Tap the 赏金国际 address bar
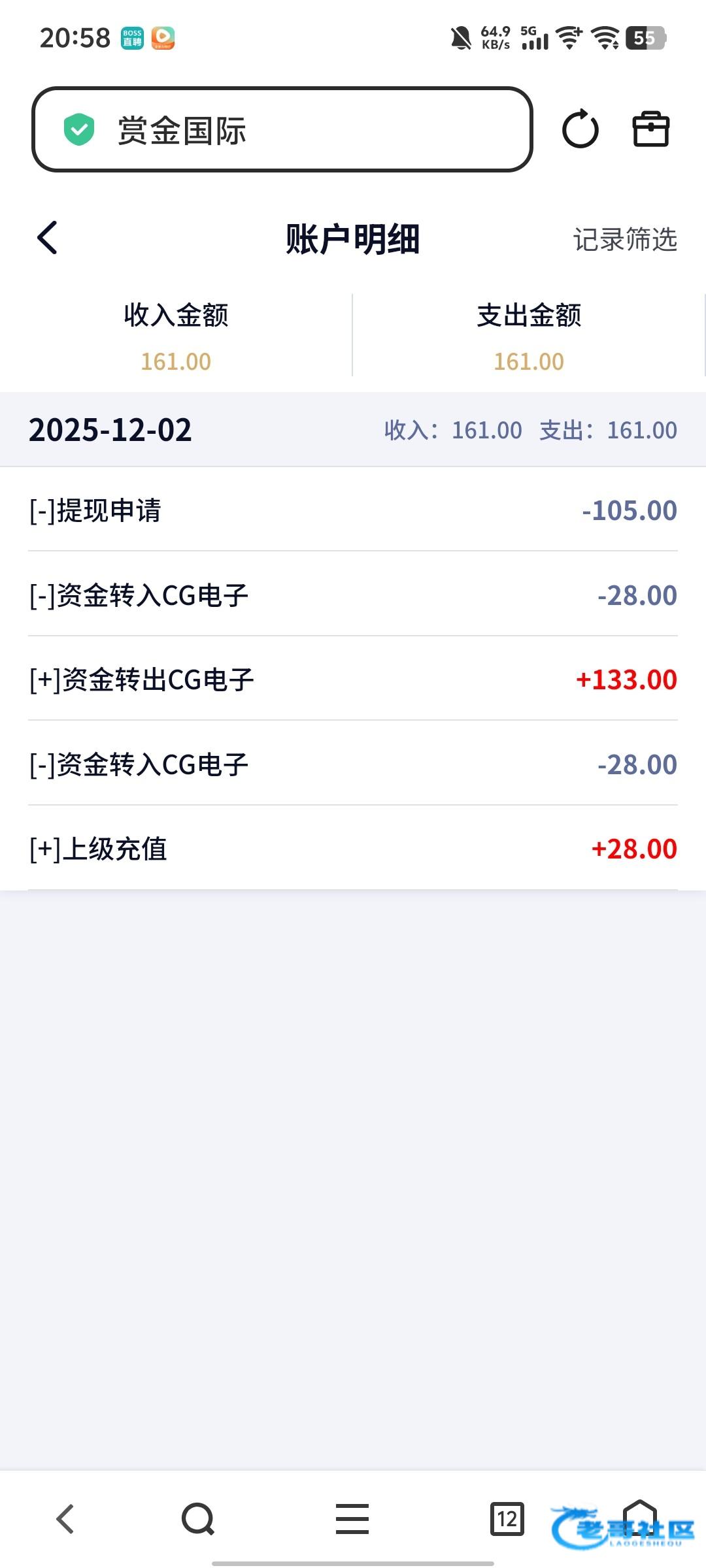706x1568 pixels. (282, 130)
